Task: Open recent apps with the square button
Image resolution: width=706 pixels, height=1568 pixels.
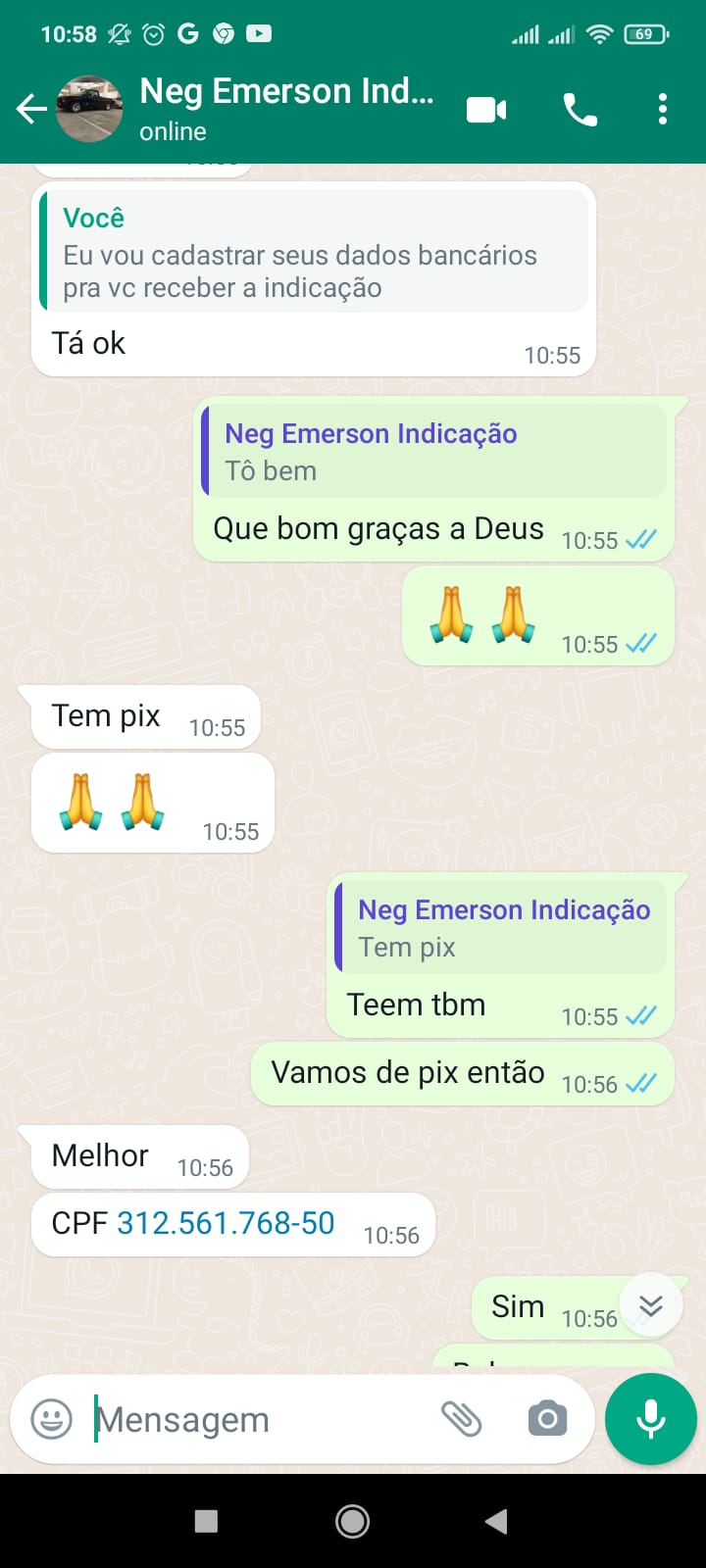Action: (206, 1521)
